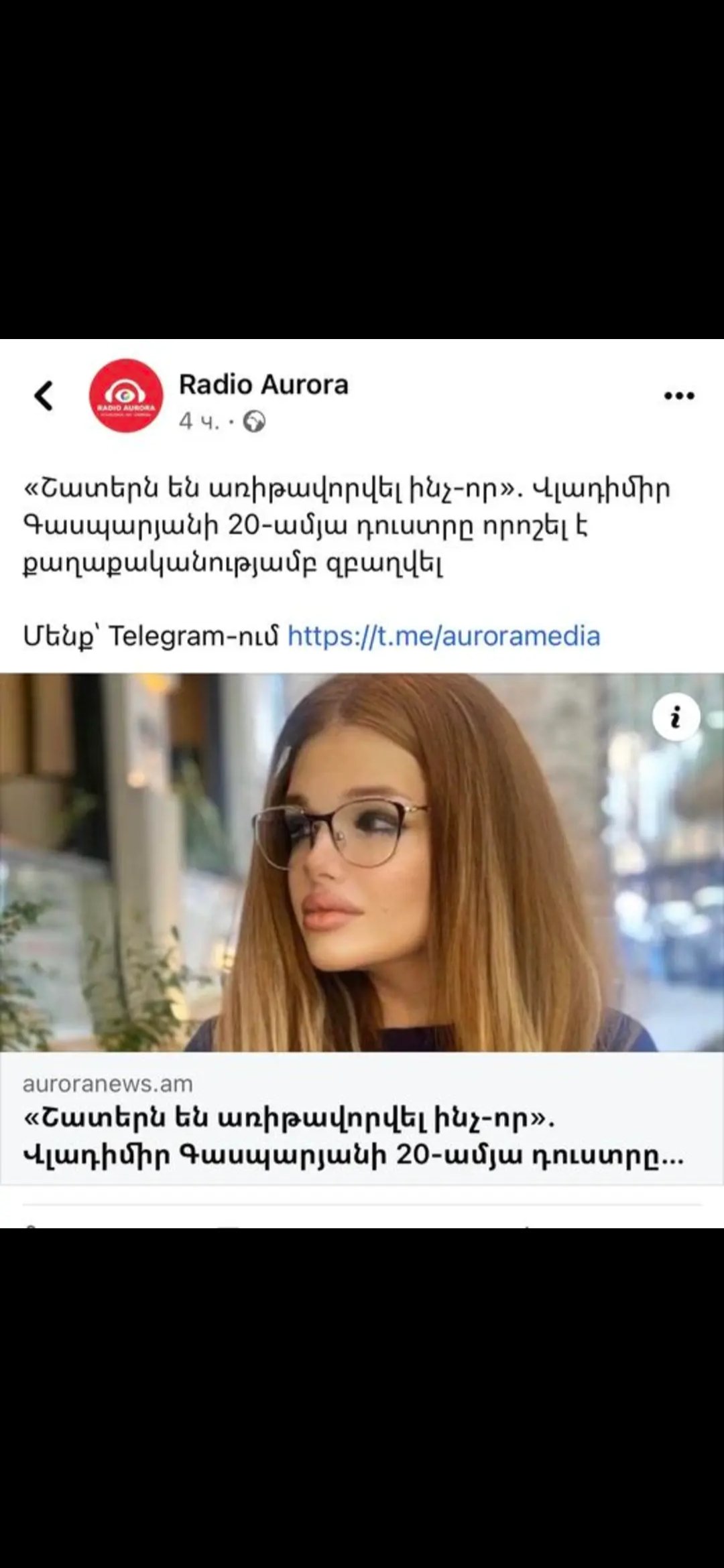Open the Radio Aurora page name
The width and height of the screenshot is (724, 1568).
[263, 385]
